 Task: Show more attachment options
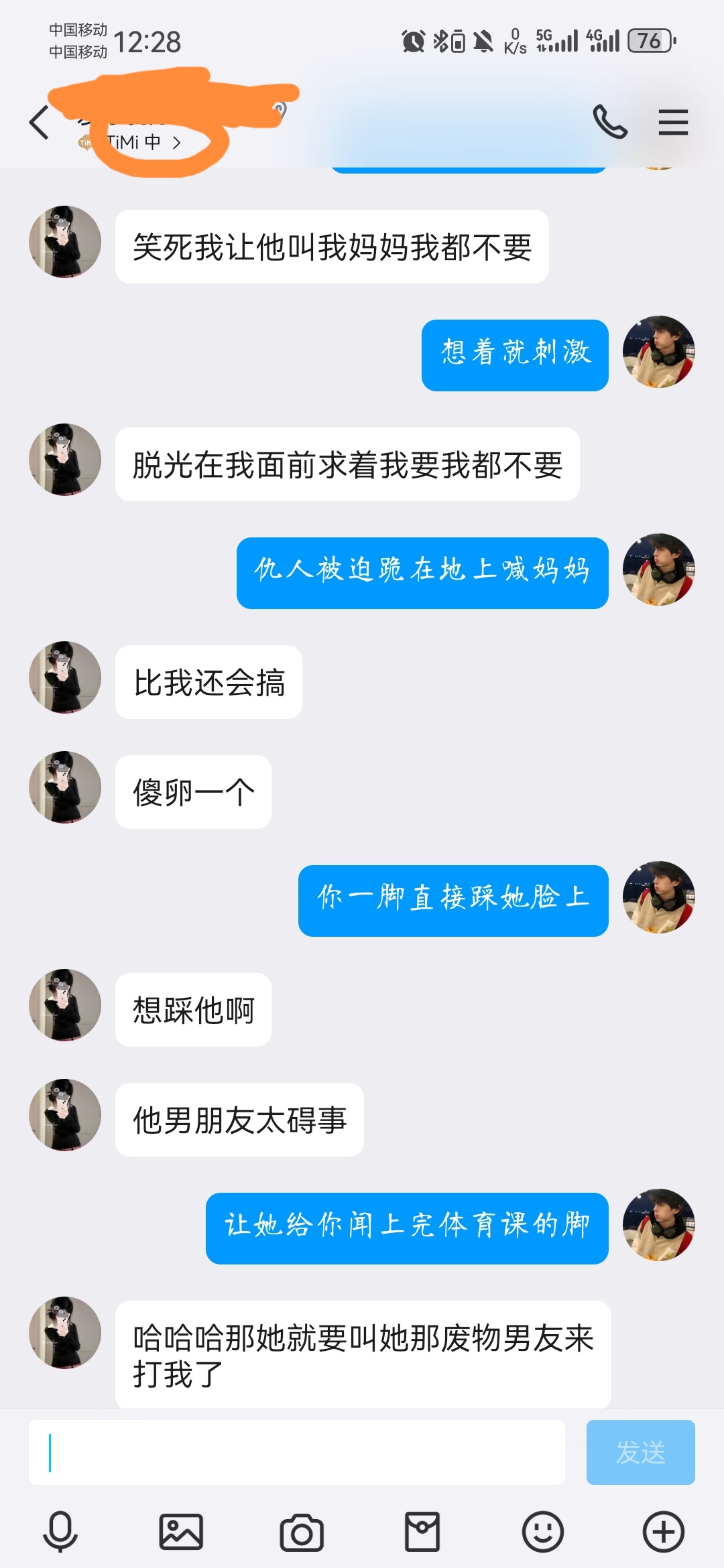(x=664, y=1532)
